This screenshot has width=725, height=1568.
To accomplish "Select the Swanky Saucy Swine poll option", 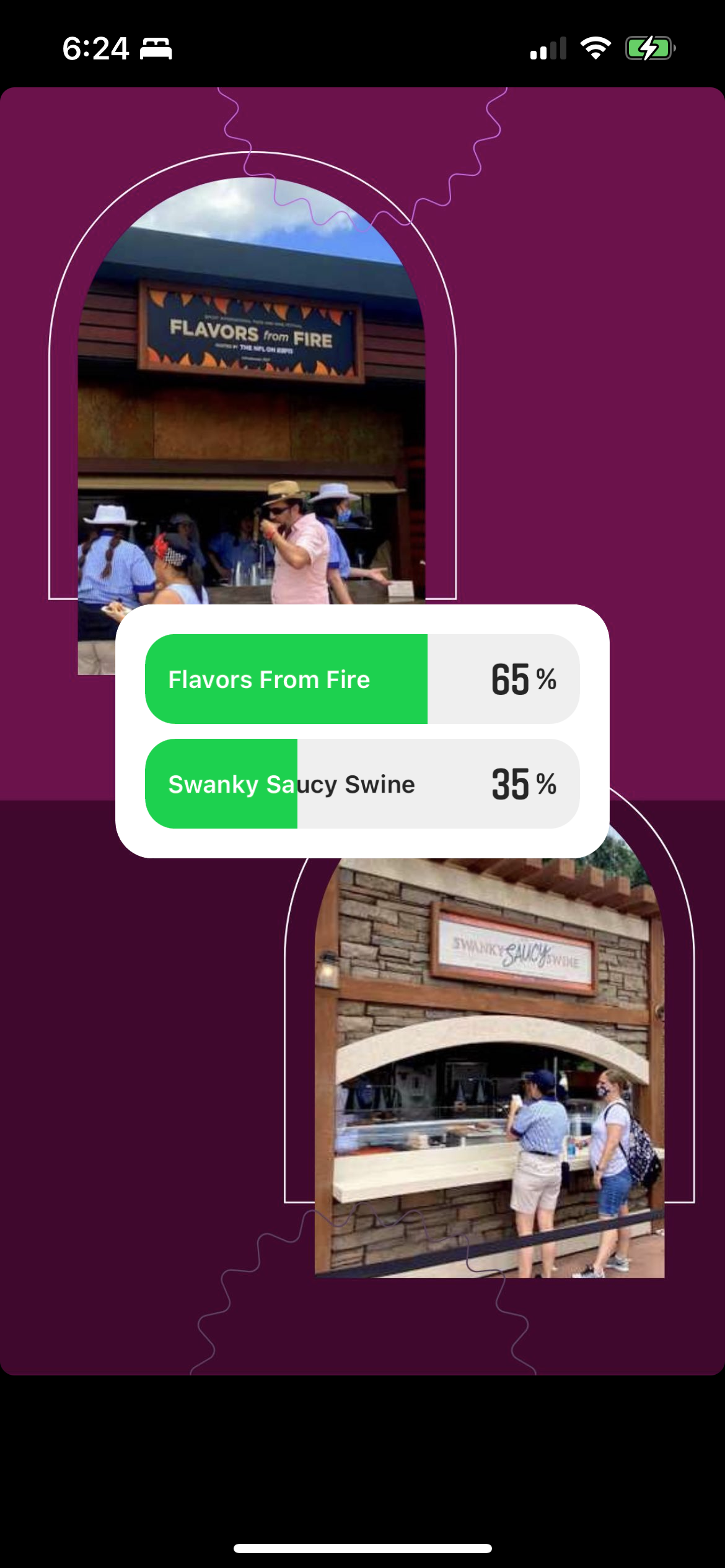I will (x=362, y=784).
